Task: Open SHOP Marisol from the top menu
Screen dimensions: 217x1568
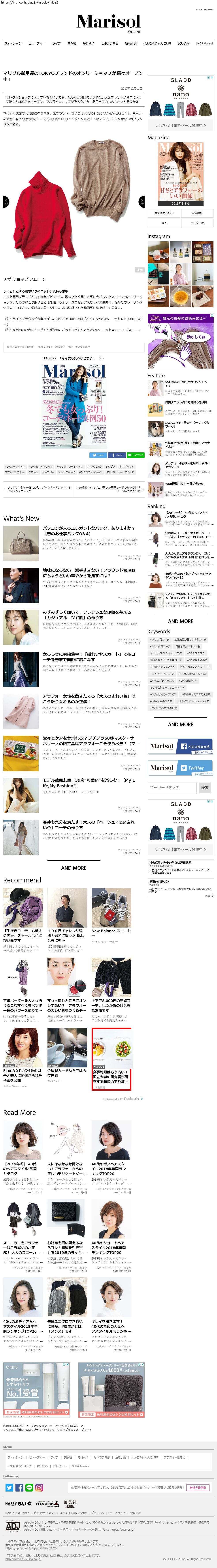Action: [204, 43]
